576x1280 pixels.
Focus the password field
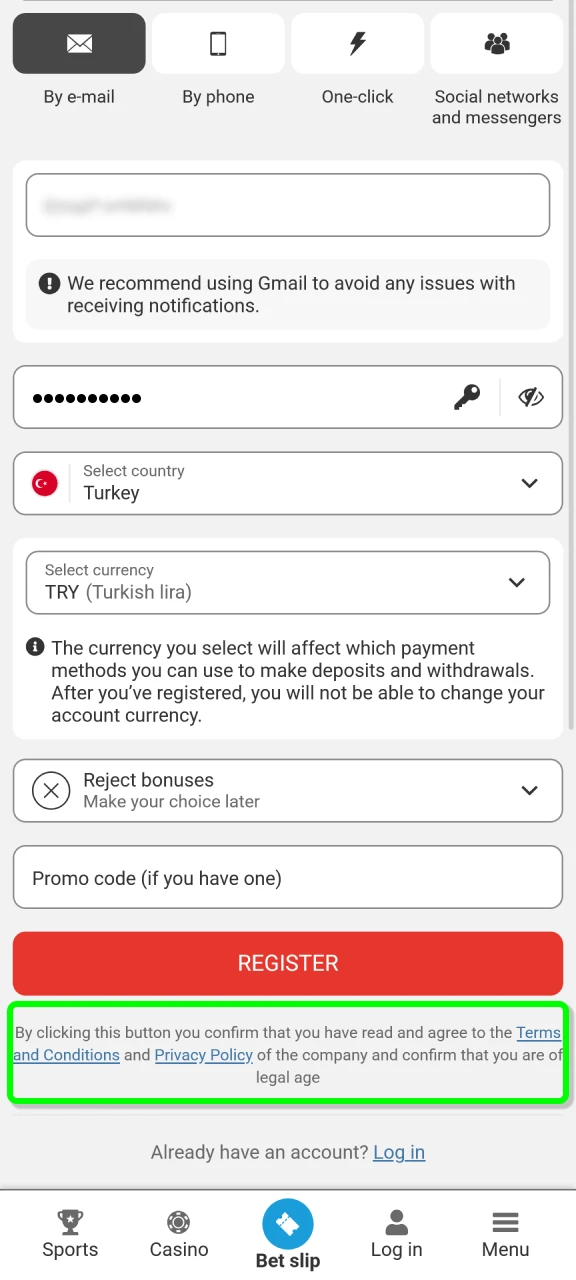[x=230, y=397]
